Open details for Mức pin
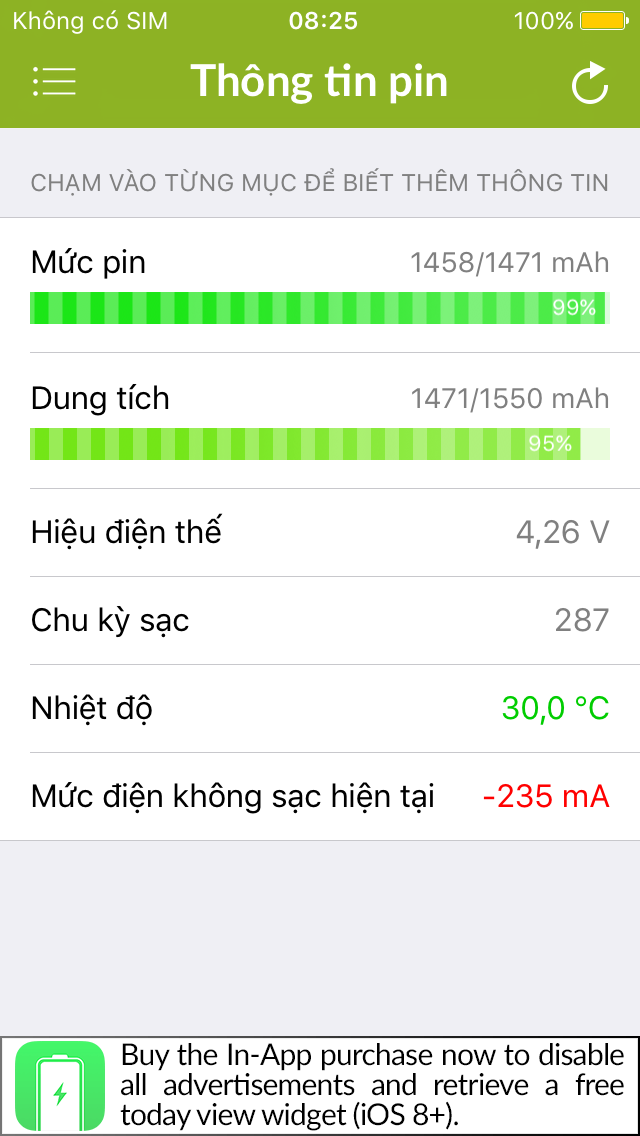 (320, 285)
